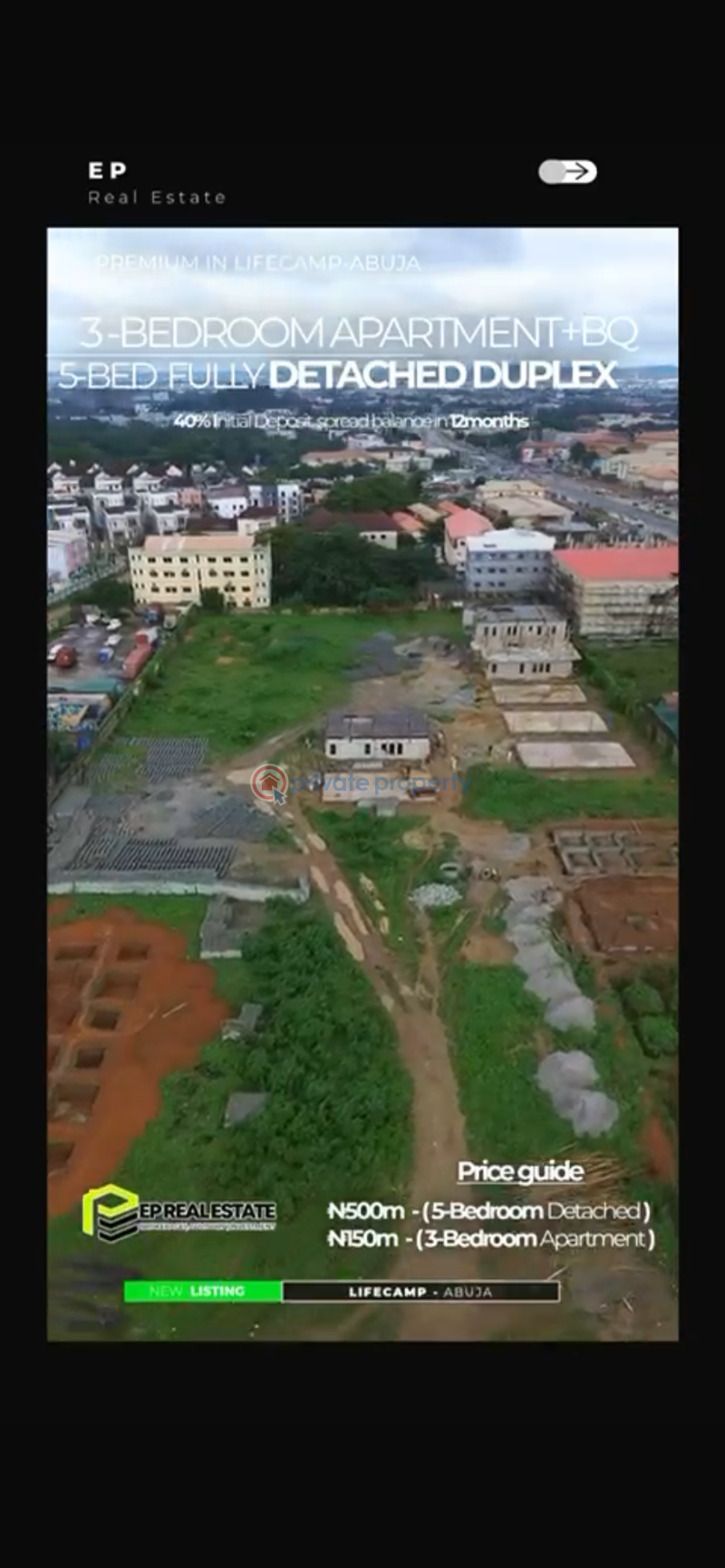Enable the slider pill next to EP logo

click(x=566, y=170)
